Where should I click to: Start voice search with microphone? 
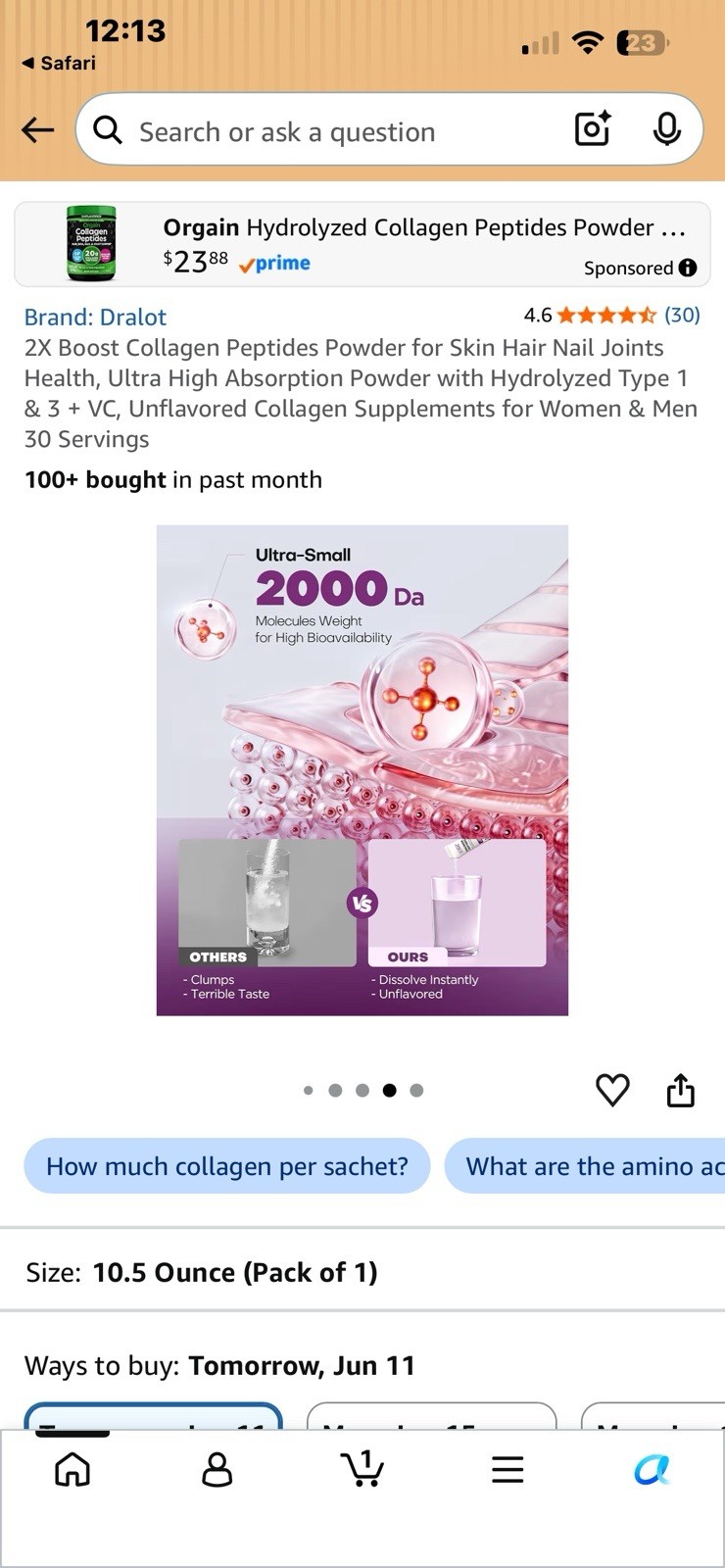tap(667, 129)
